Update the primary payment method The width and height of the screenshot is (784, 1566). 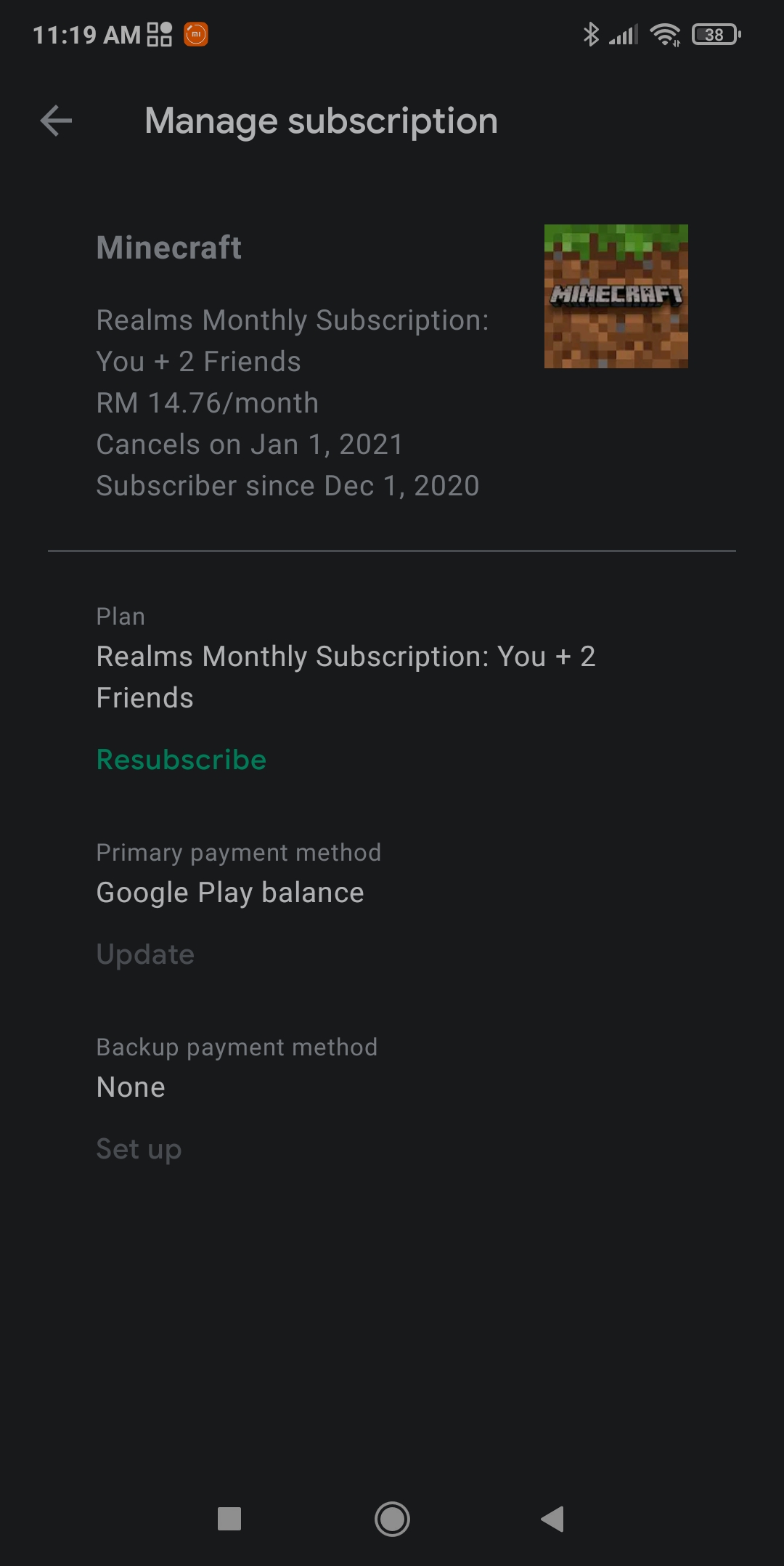click(x=145, y=954)
